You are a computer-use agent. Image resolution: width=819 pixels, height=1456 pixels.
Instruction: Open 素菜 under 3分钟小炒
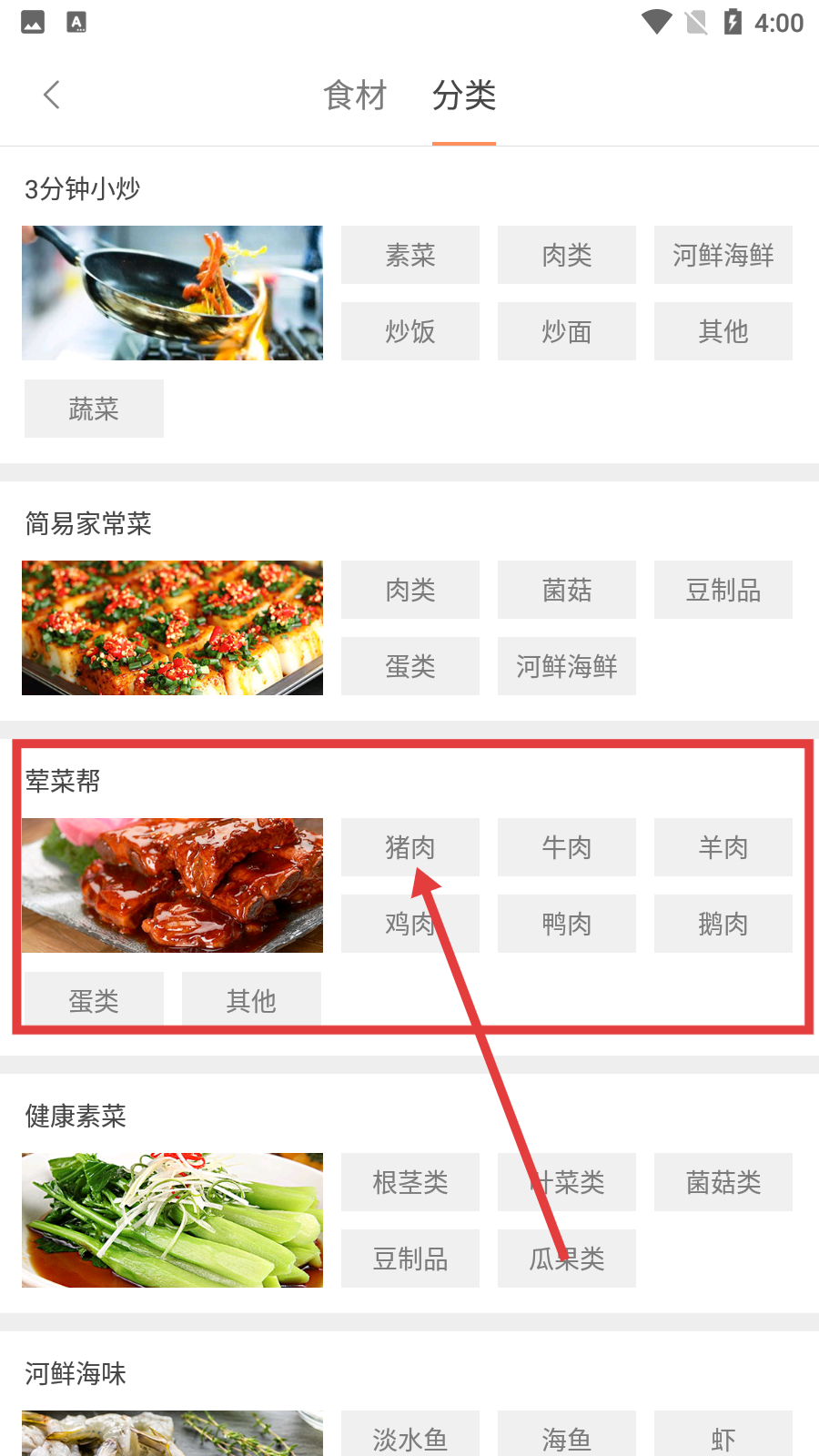(410, 255)
